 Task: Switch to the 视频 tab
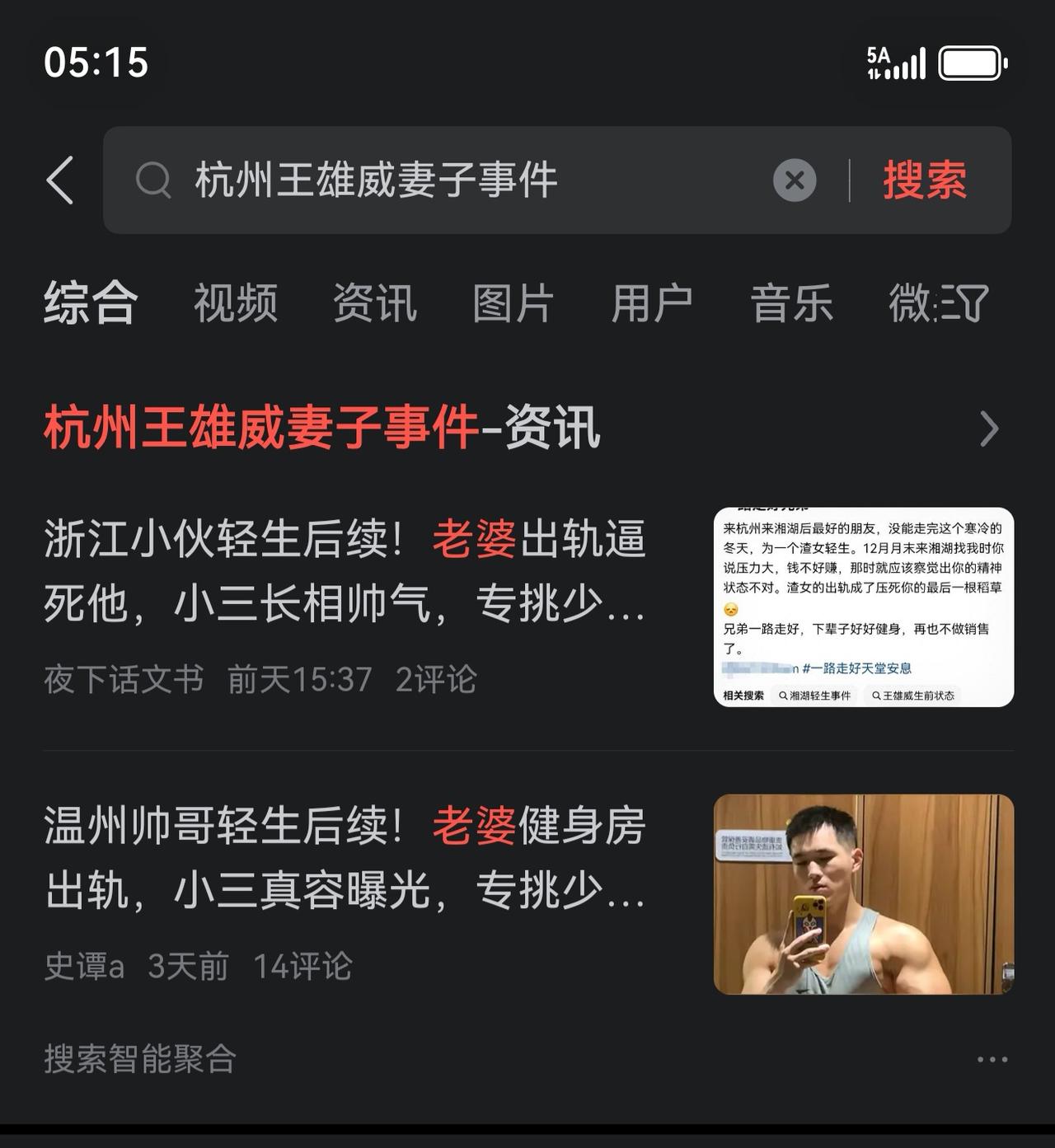click(x=233, y=303)
